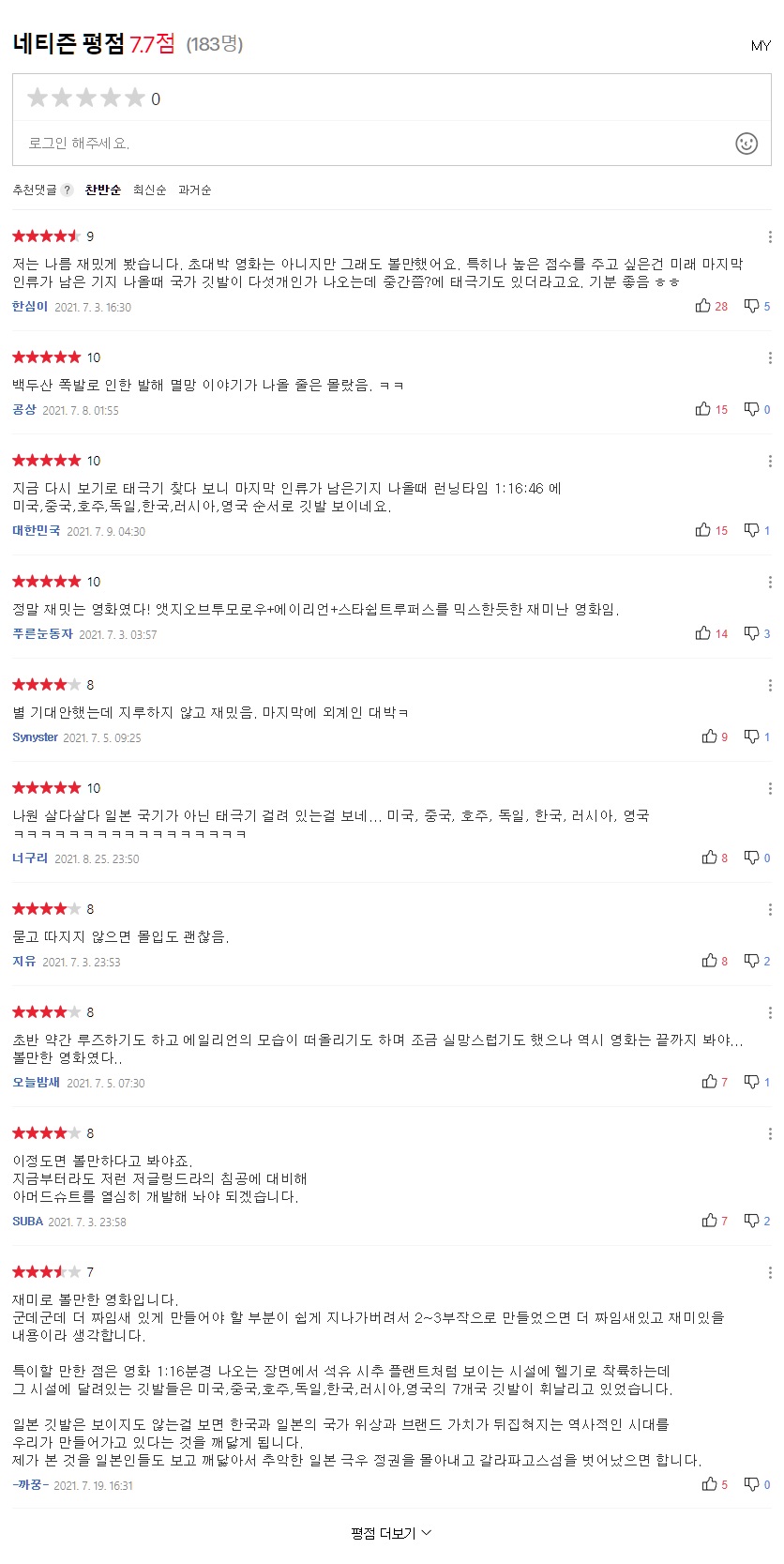Screen dimensions: 784x1564
Task: Open overflow menu on 공상's review
Action: point(770,357)
